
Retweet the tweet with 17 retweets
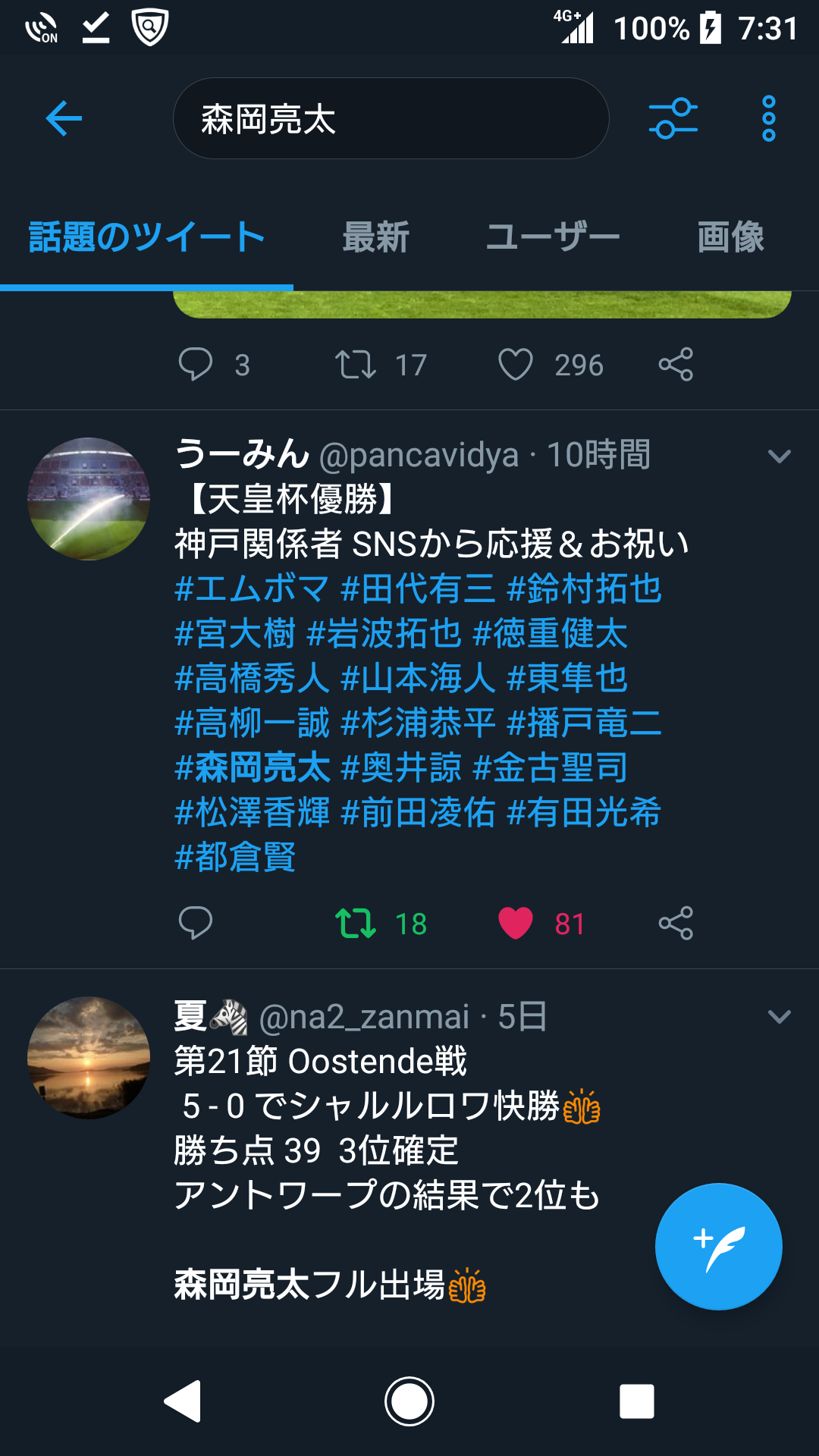pyautogui.click(x=355, y=365)
